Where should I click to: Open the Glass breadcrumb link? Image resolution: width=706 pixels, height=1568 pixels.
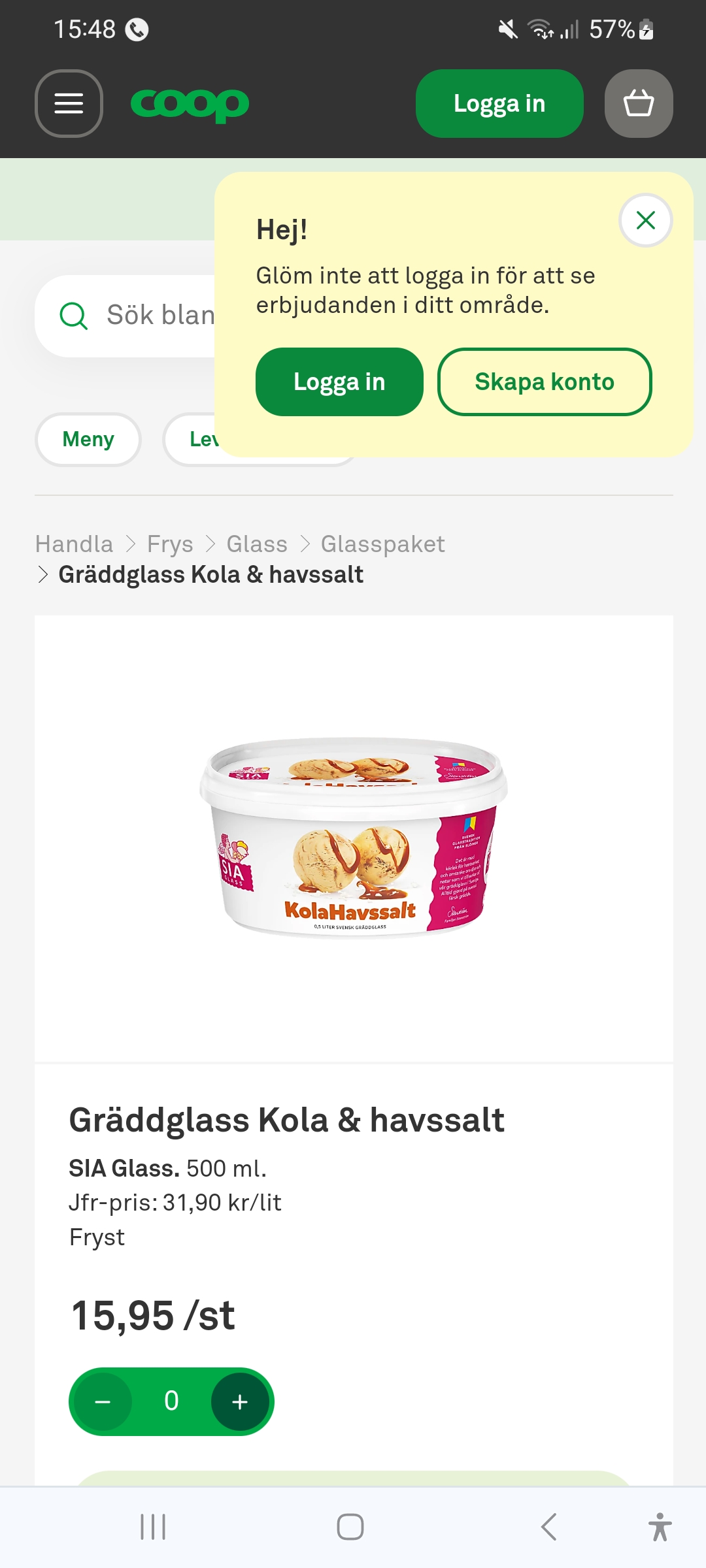257,544
